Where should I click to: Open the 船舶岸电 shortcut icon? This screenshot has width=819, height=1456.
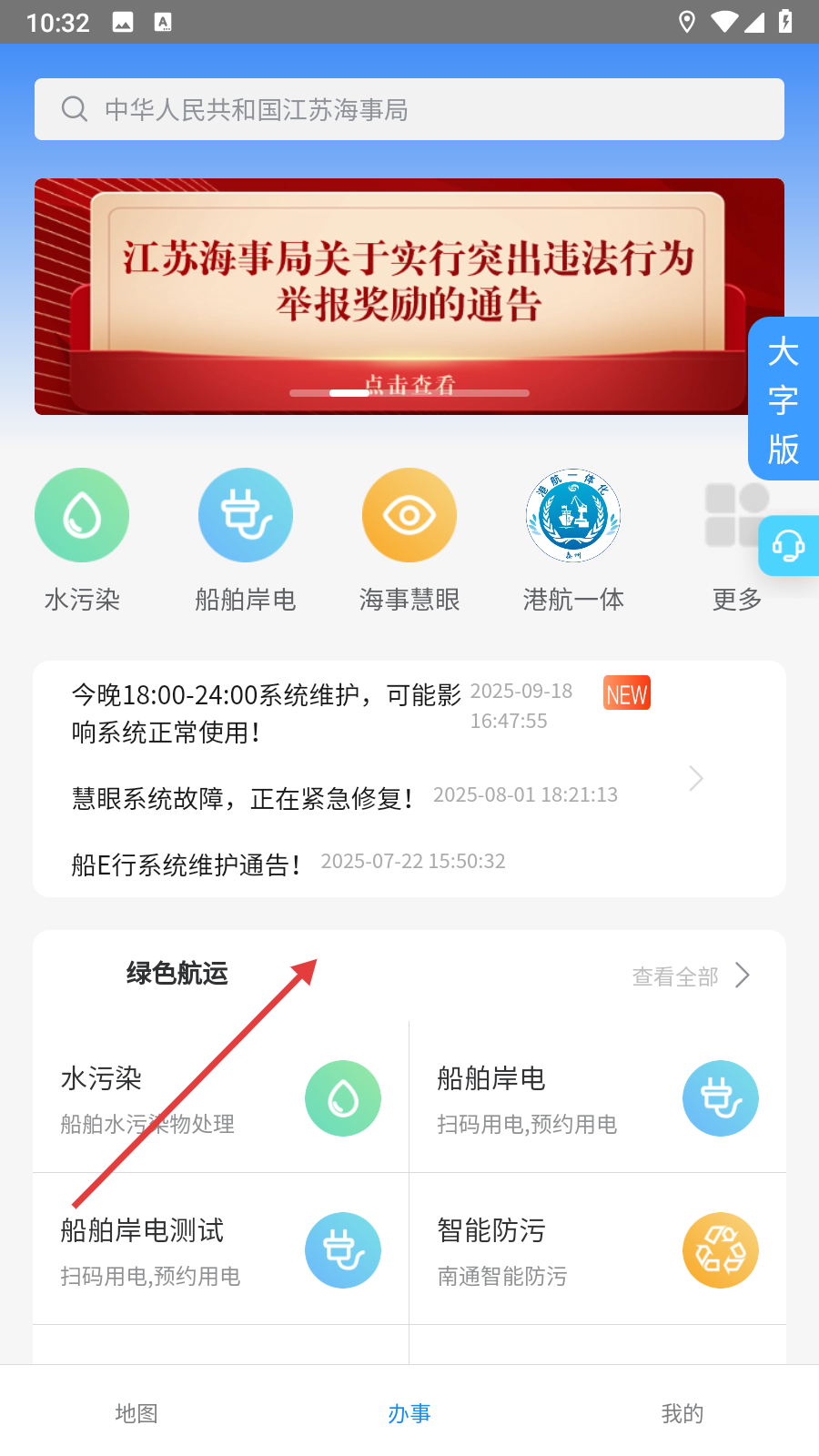[x=246, y=516]
